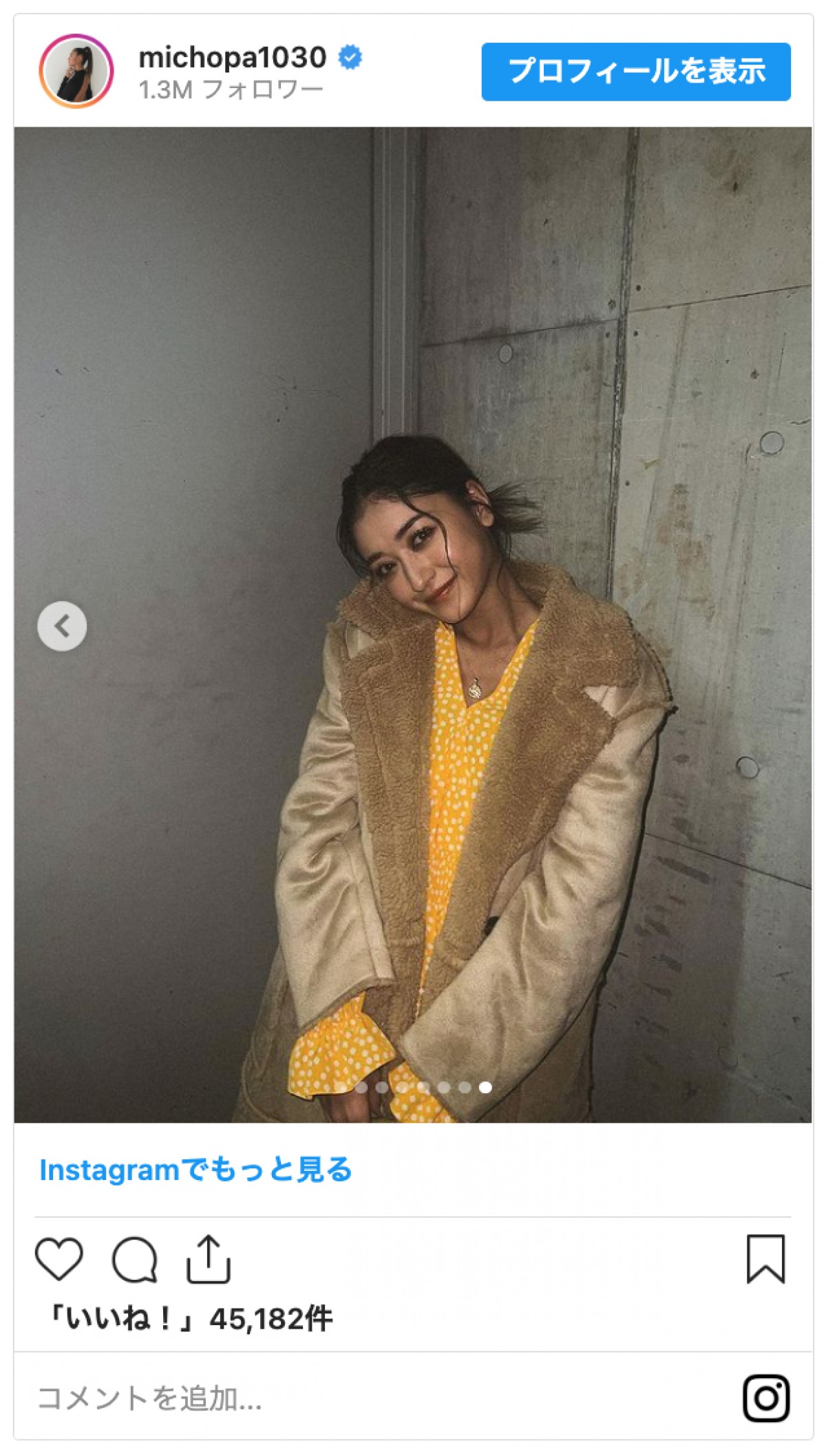The height and width of the screenshot is (1456, 826).
Task: Like this post with the heart icon
Action: 59,1259
